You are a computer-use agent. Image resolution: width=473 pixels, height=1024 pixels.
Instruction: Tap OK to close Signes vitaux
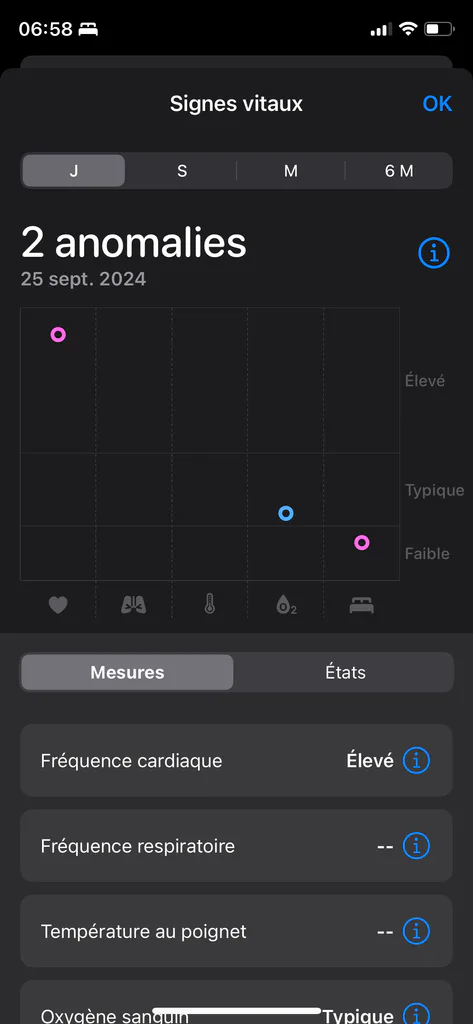click(437, 104)
